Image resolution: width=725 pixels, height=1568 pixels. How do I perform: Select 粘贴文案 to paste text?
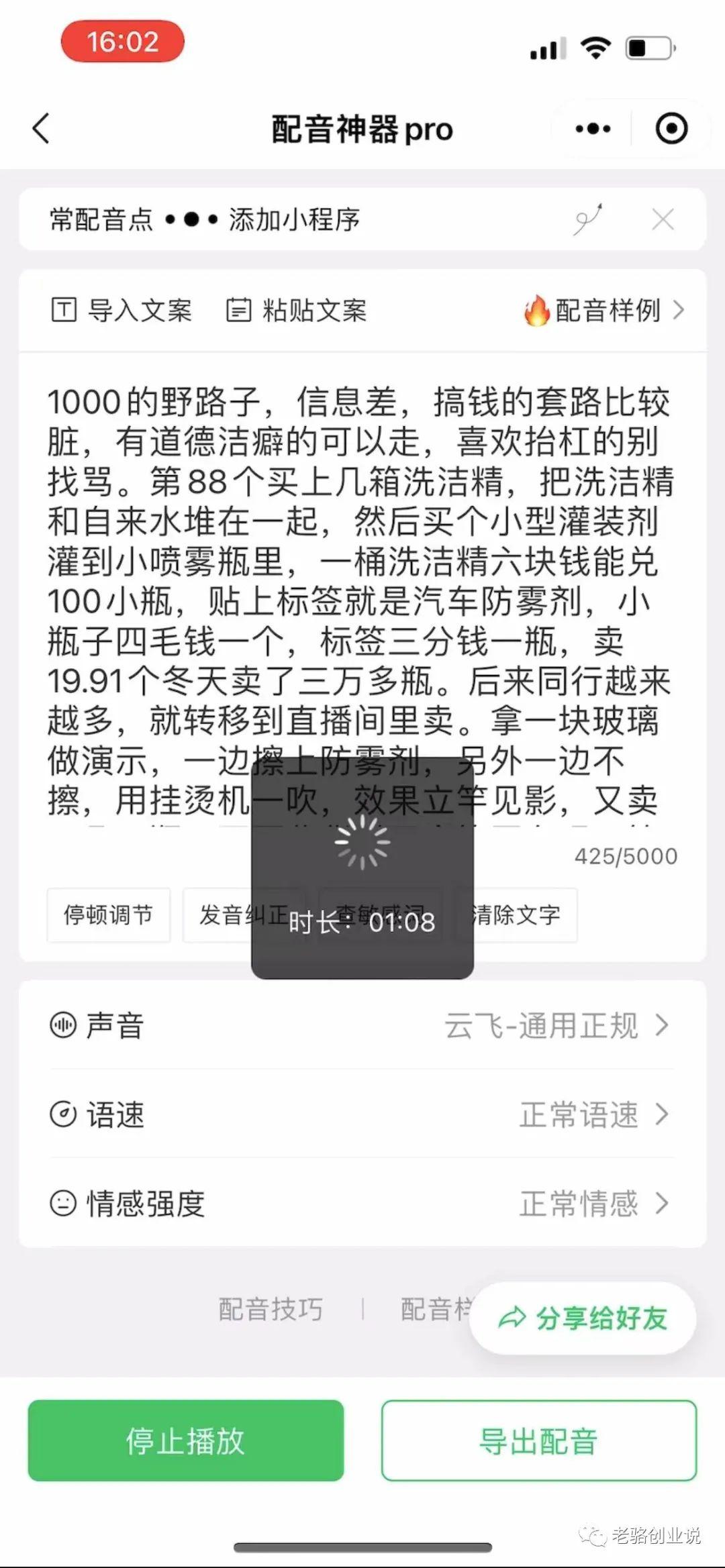pos(297,310)
